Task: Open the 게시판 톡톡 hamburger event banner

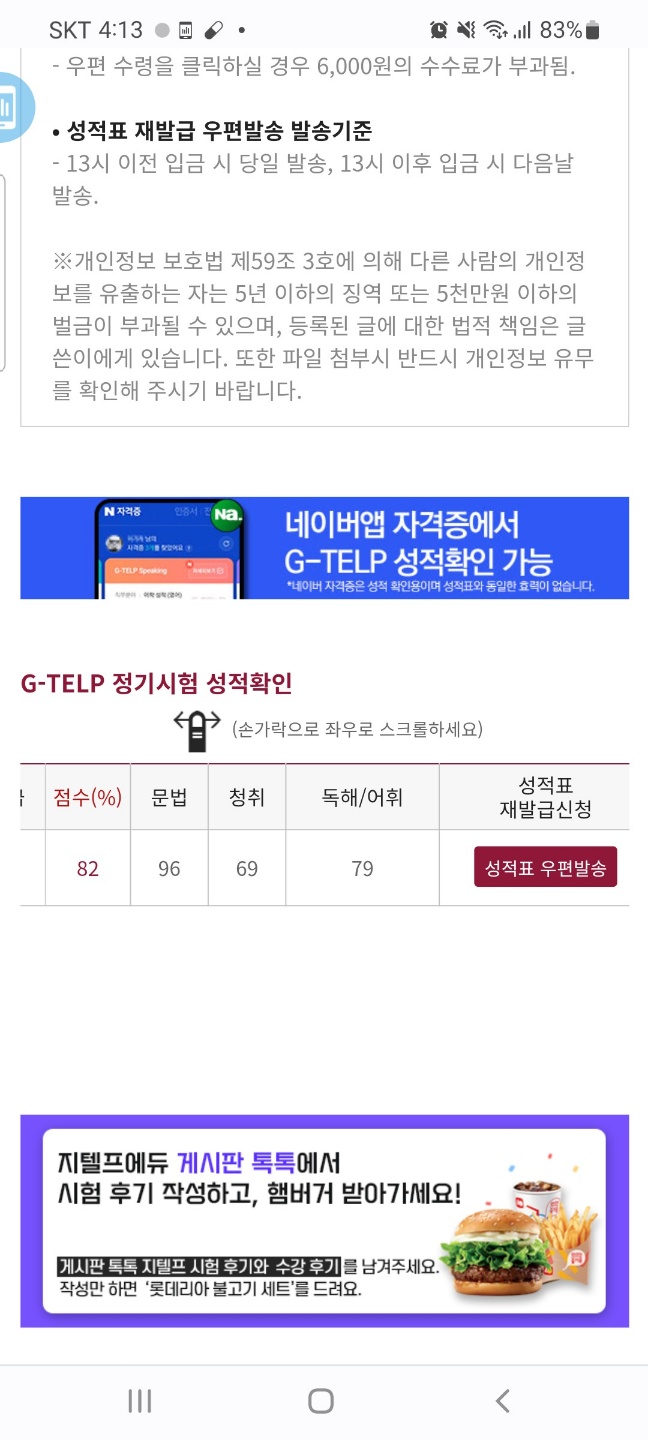Action: click(x=324, y=1220)
